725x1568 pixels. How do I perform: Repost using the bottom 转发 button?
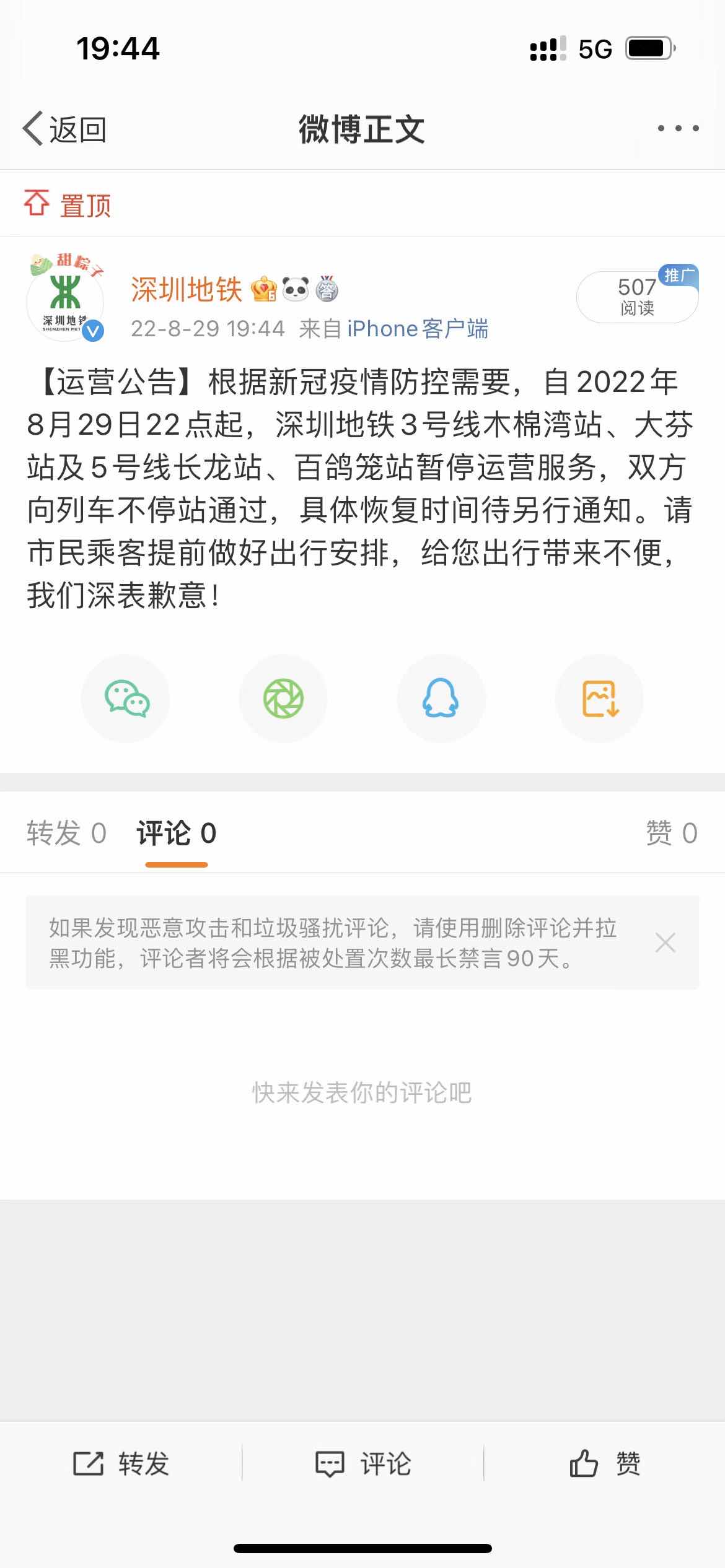(121, 1463)
